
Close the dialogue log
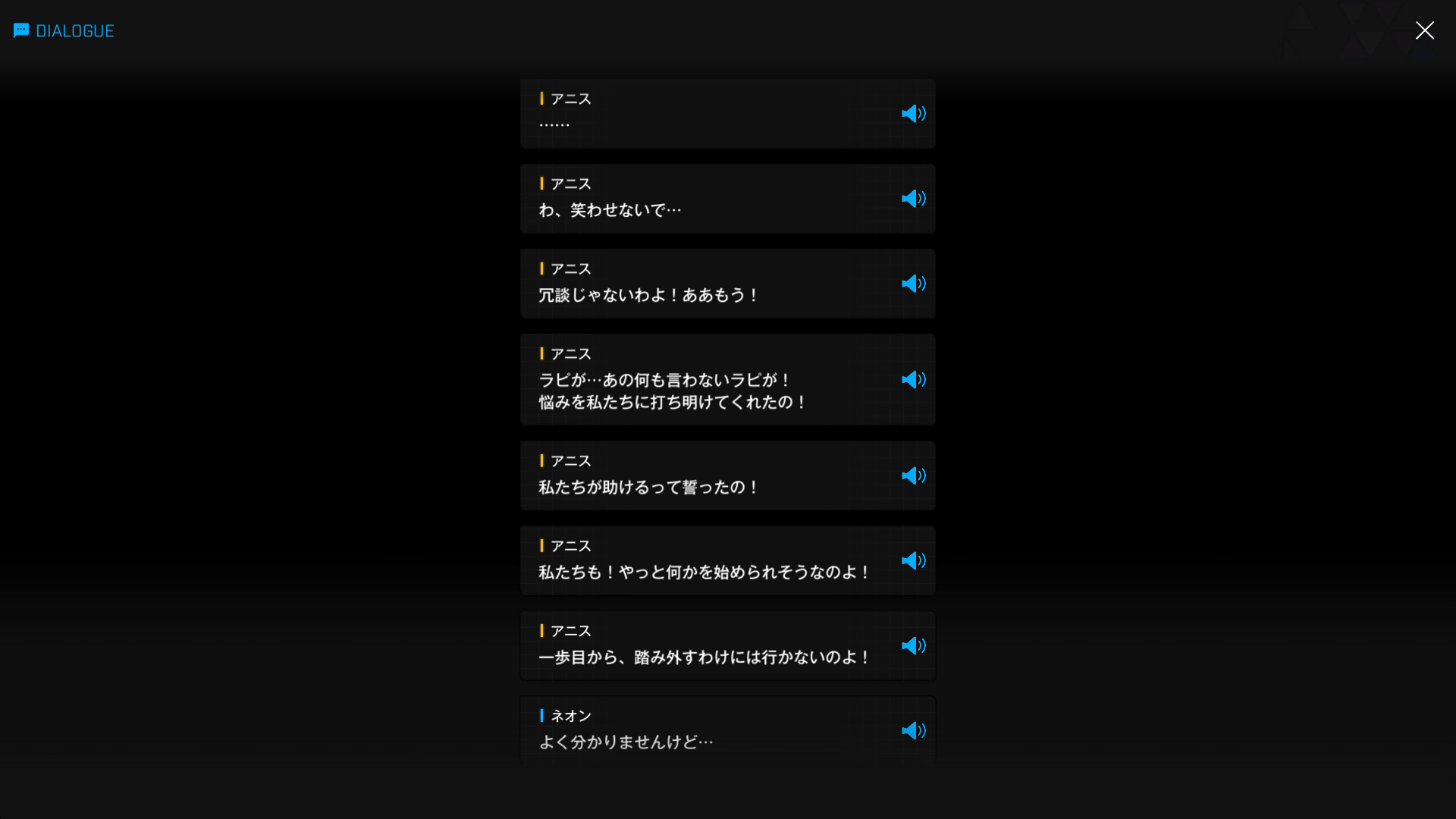pos(1424,30)
